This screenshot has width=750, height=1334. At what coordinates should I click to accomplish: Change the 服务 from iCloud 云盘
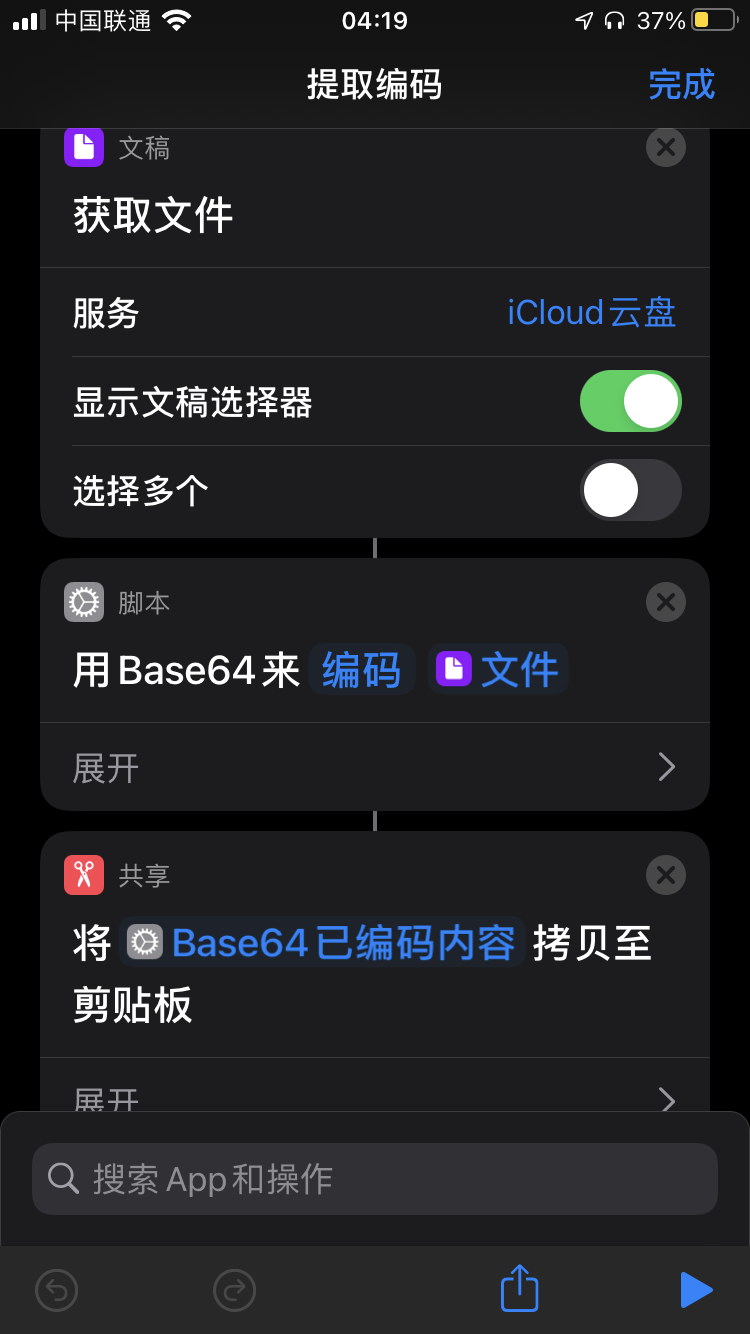(x=591, y=313)
